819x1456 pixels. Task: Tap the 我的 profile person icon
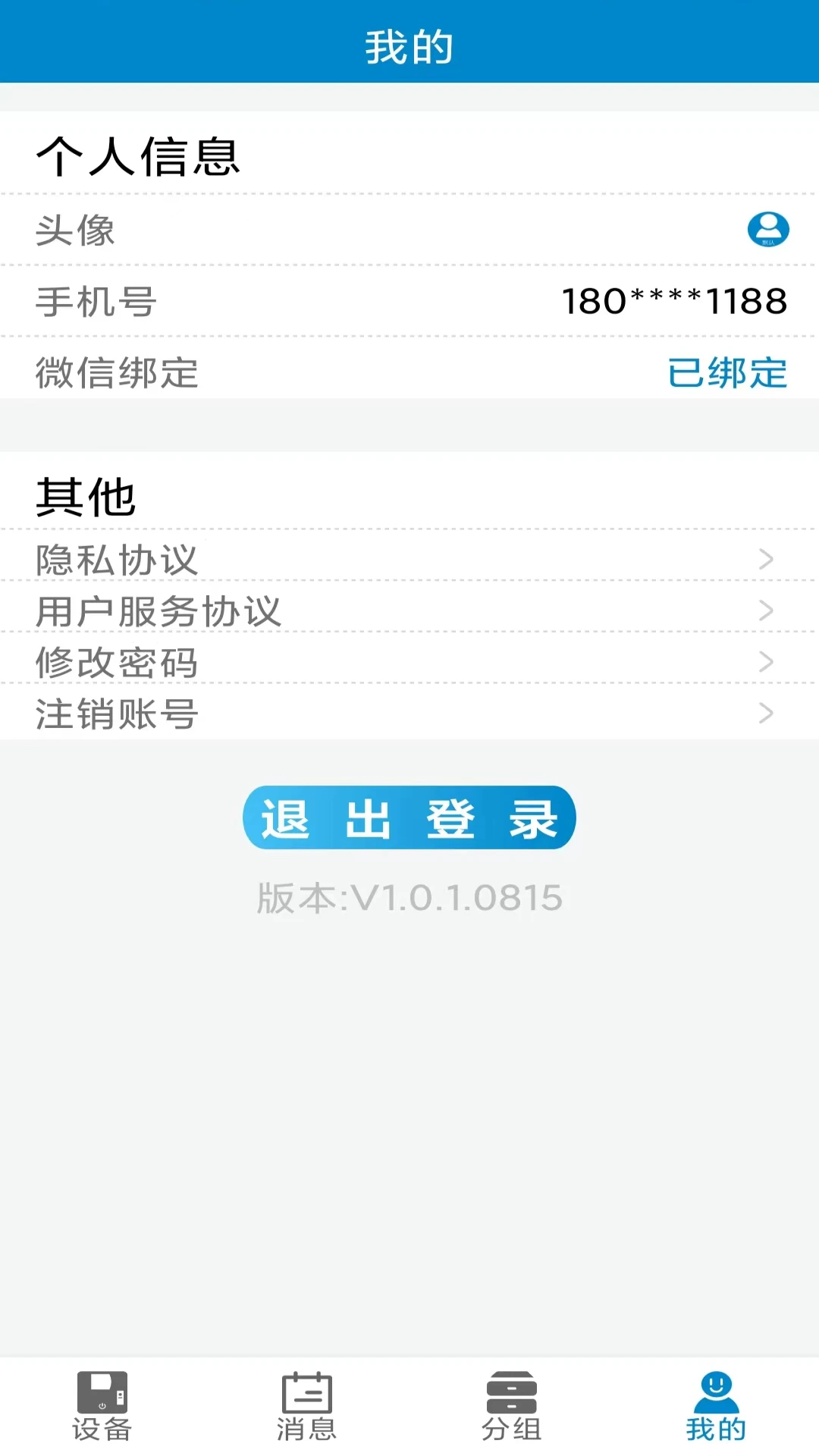coord(716,1399)
